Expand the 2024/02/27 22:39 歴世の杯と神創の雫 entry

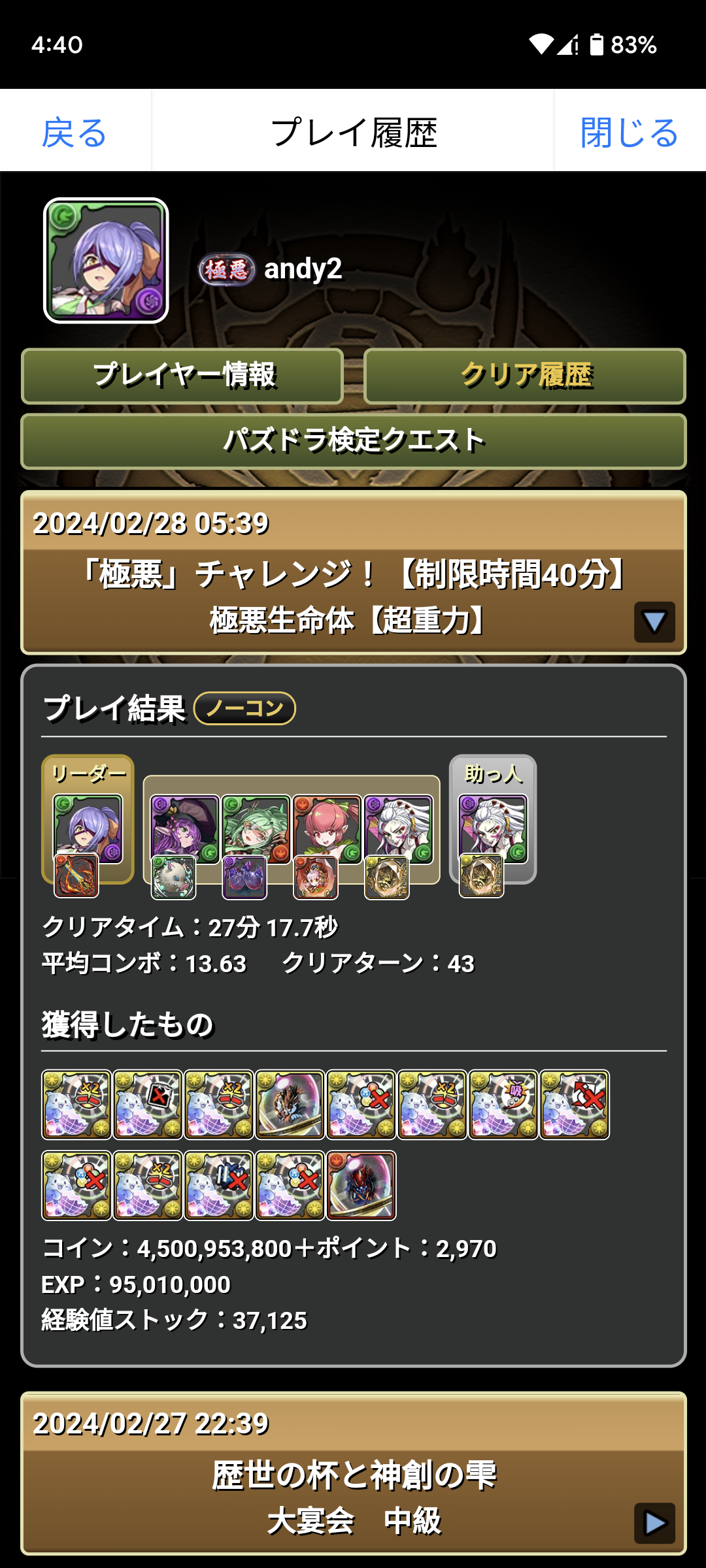pyautogui.click(x=654, y=1523)
